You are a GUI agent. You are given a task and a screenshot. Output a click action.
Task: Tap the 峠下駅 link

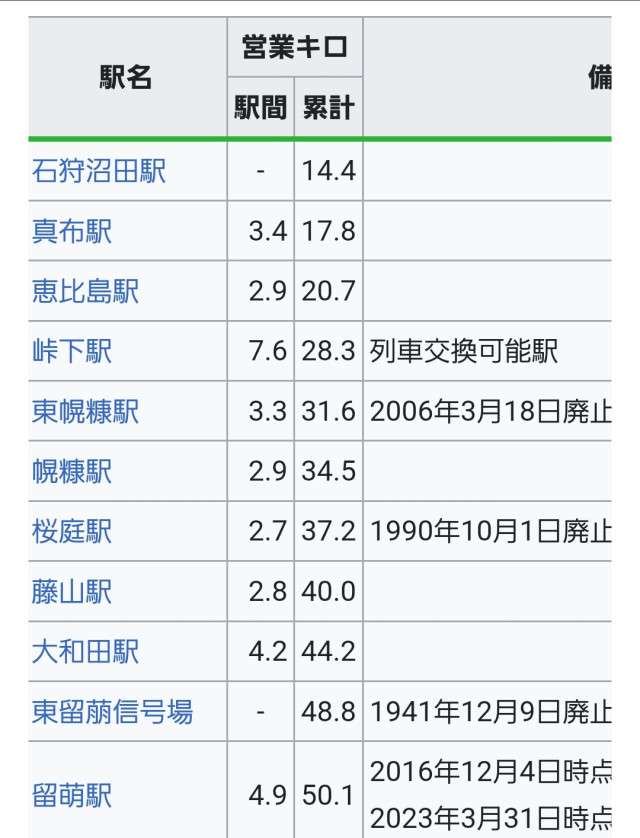click(x=72, y=351)
